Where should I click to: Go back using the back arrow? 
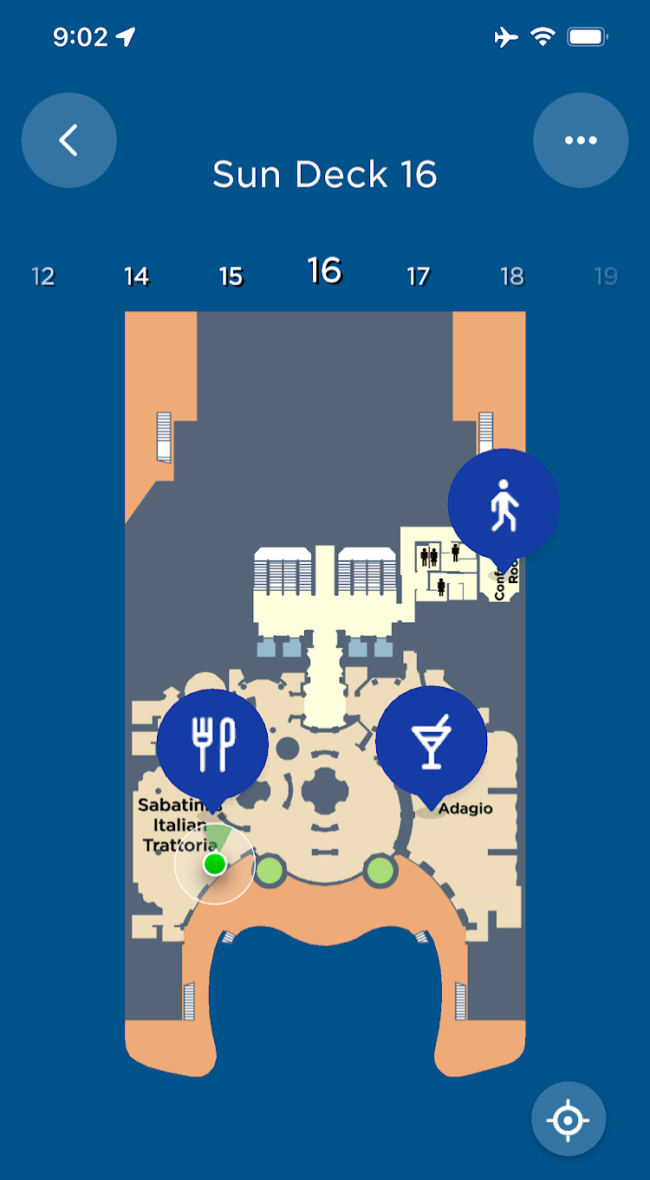(69, 141)
